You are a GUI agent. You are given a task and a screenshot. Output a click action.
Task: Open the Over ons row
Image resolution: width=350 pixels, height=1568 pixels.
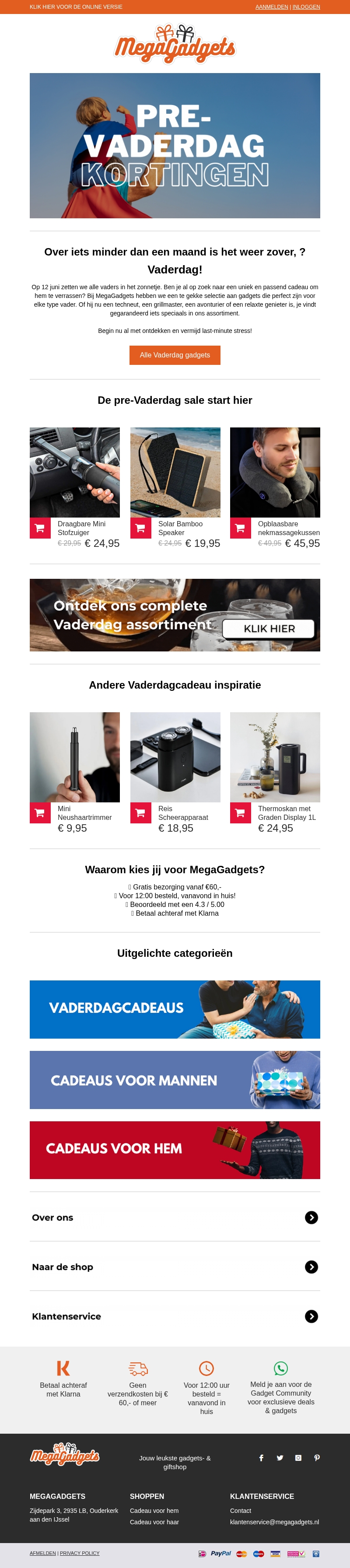coord(175,1218)
